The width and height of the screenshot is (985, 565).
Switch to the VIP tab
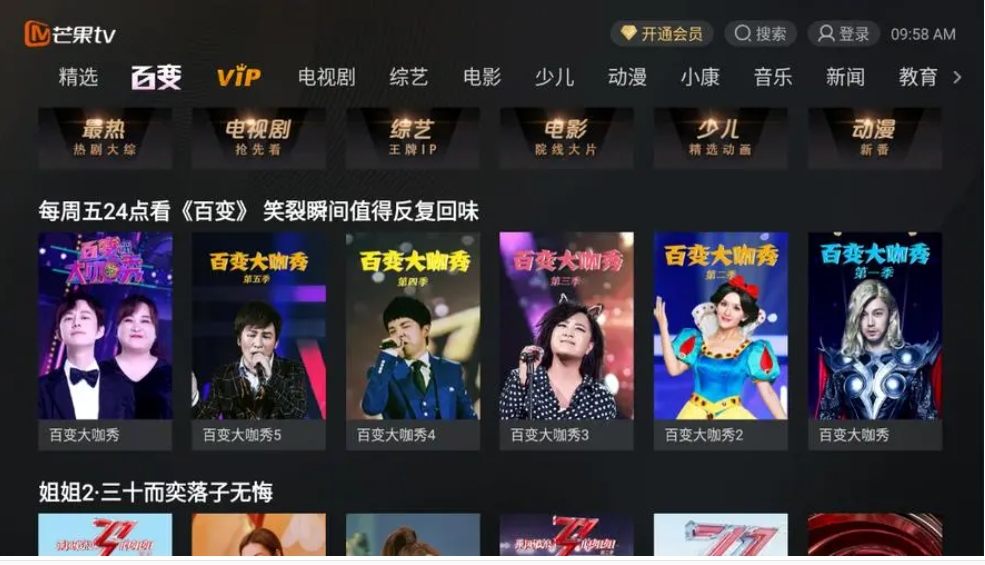[238, 77]
